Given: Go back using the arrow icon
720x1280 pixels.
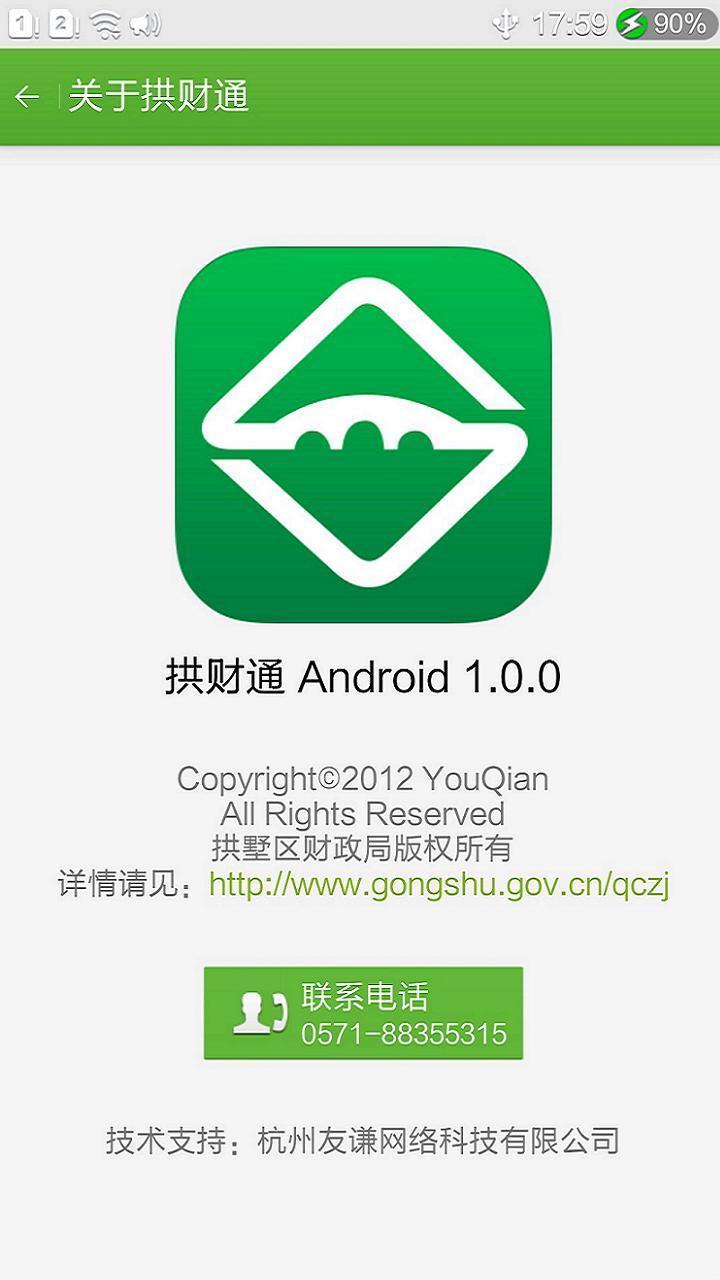Looking at the screenshot, I should click(27, 97).
